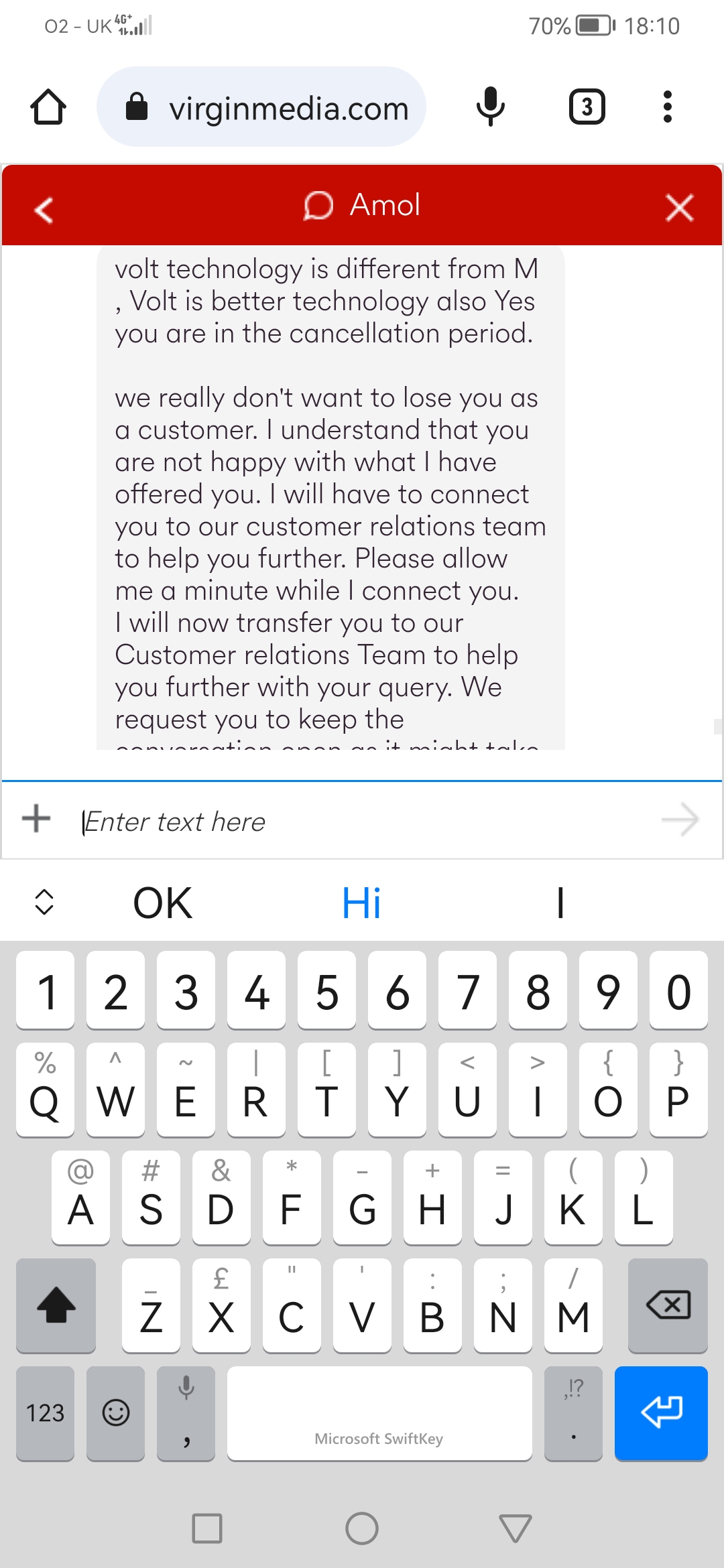Viewport: 724px width, 1568px height.
Task: Send the message with the arrow
Action: tap(680, 819)
